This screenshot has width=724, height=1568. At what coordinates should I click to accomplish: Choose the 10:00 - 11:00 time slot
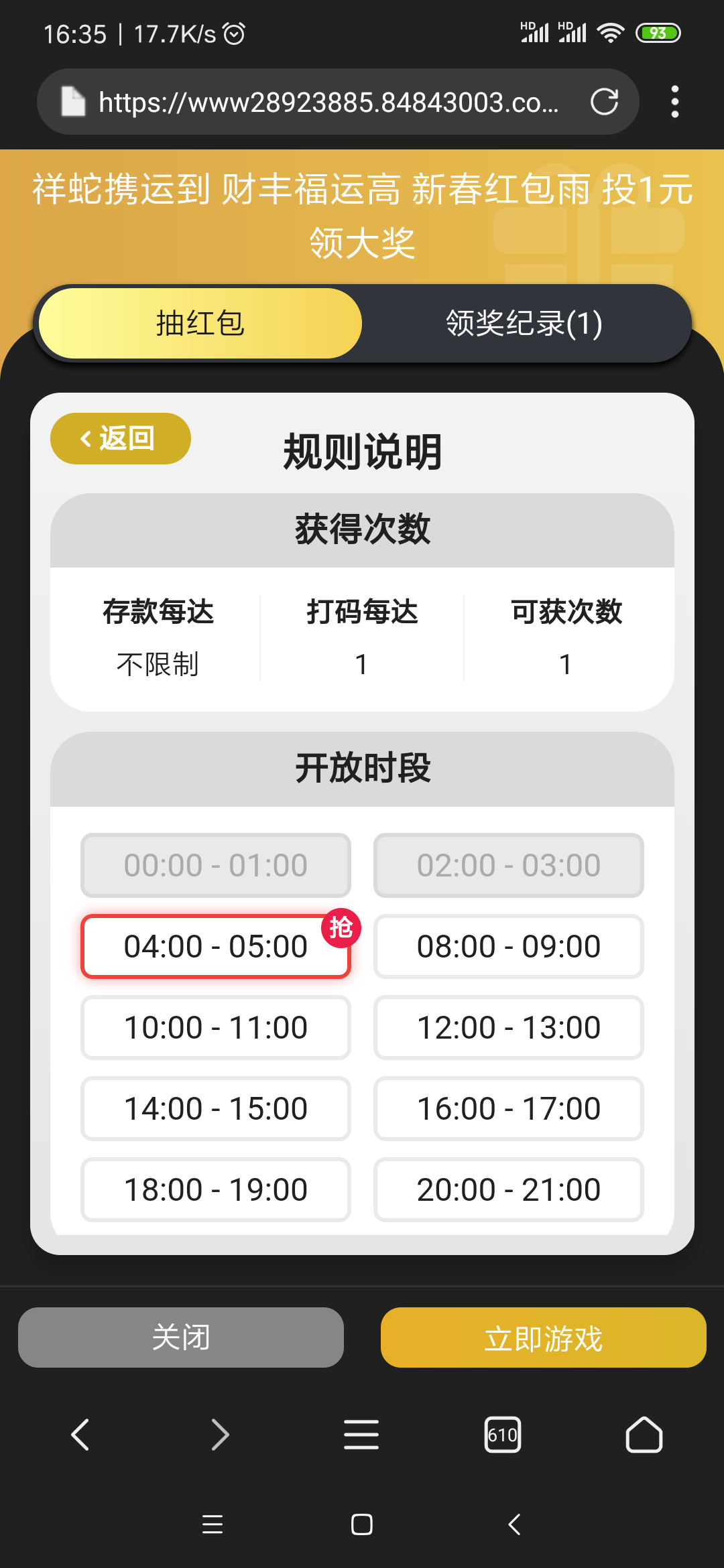(x=216, y=1027)
